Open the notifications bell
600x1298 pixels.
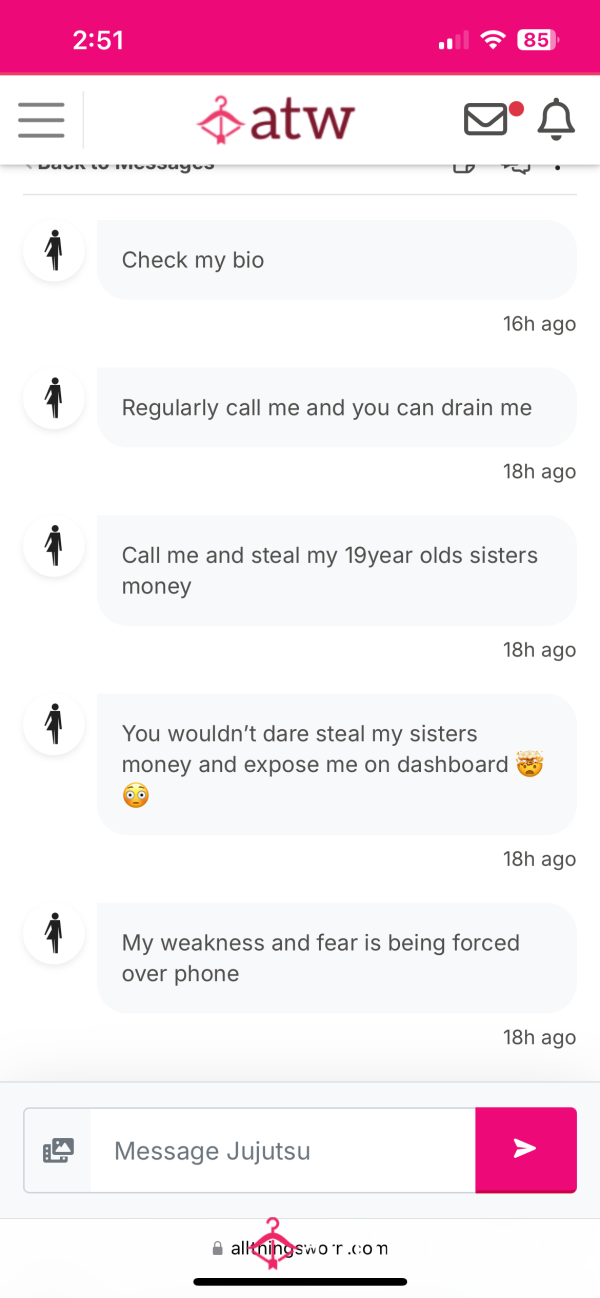click(556, 120)
